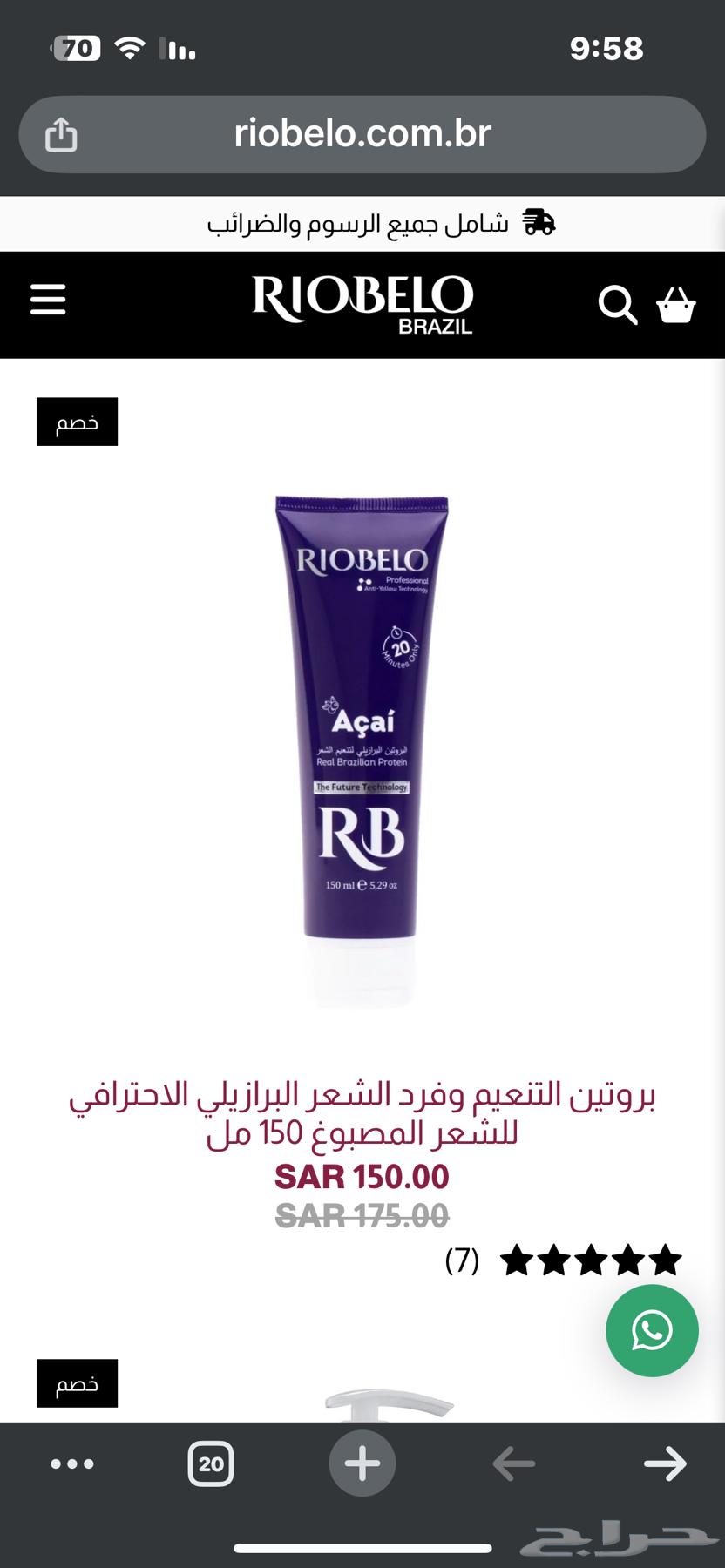Open the product title link for 150 مل protein

(x=362, y=1114)
